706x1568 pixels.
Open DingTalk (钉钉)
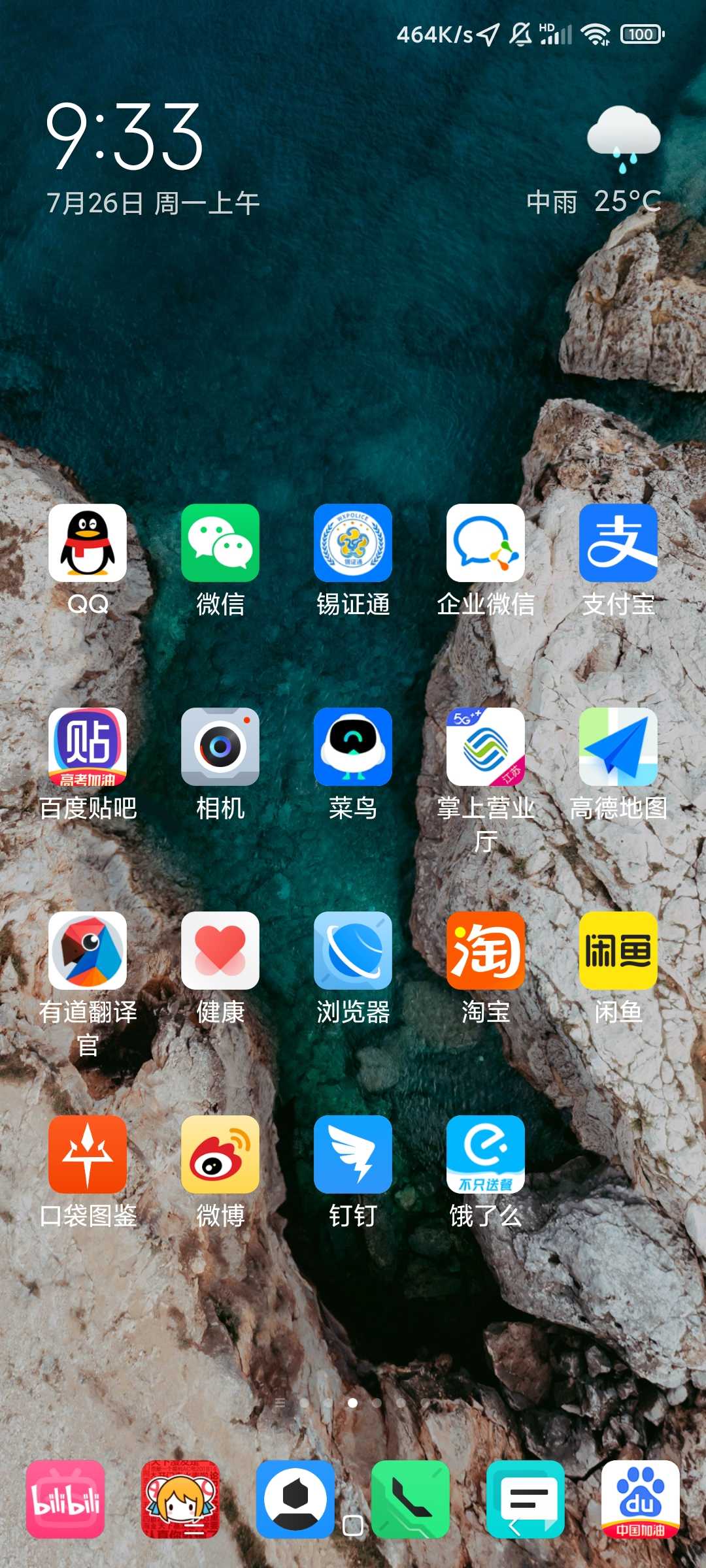(x=353, y=1154)
